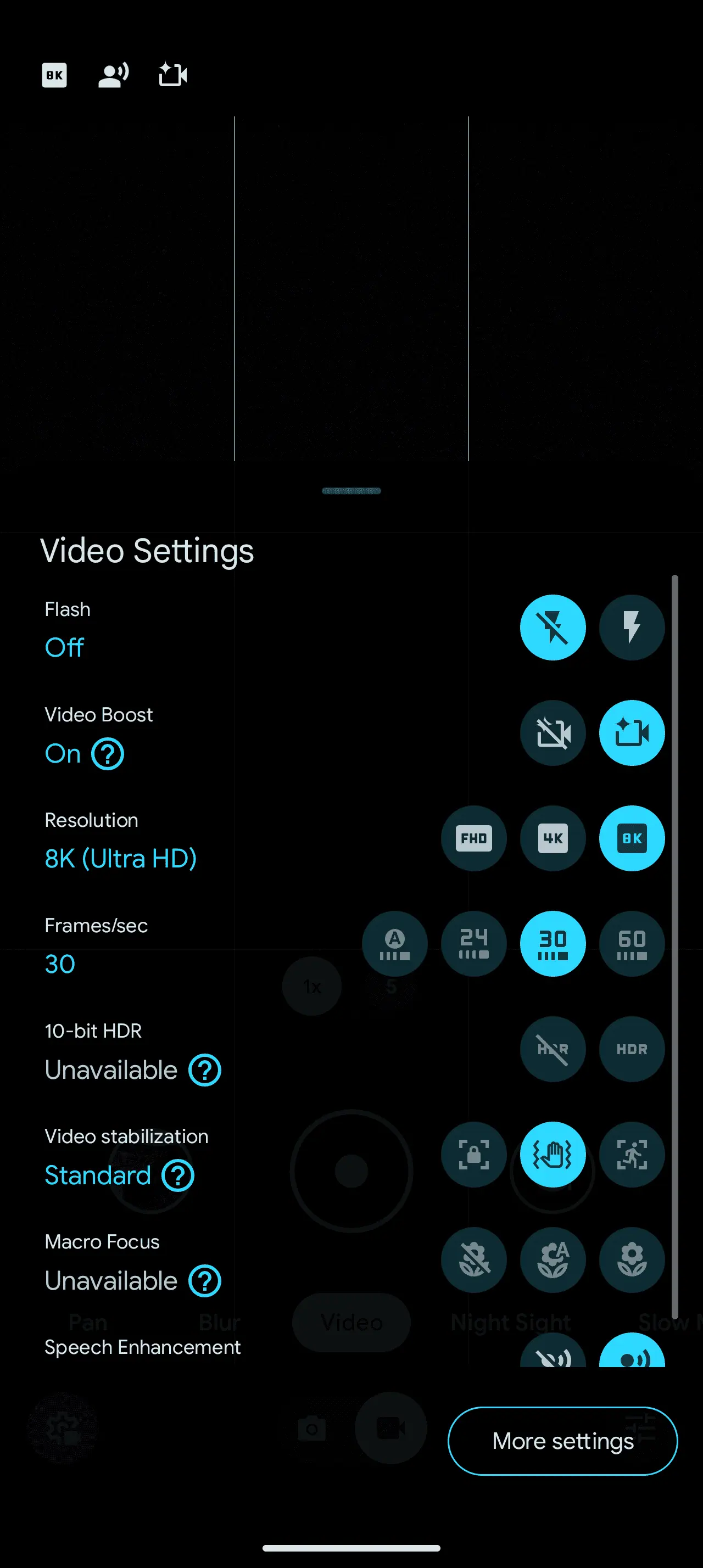Switch resolution to 4K
Image resolution: width=703 pixels, height=1568 pixels.
(553, 838)
